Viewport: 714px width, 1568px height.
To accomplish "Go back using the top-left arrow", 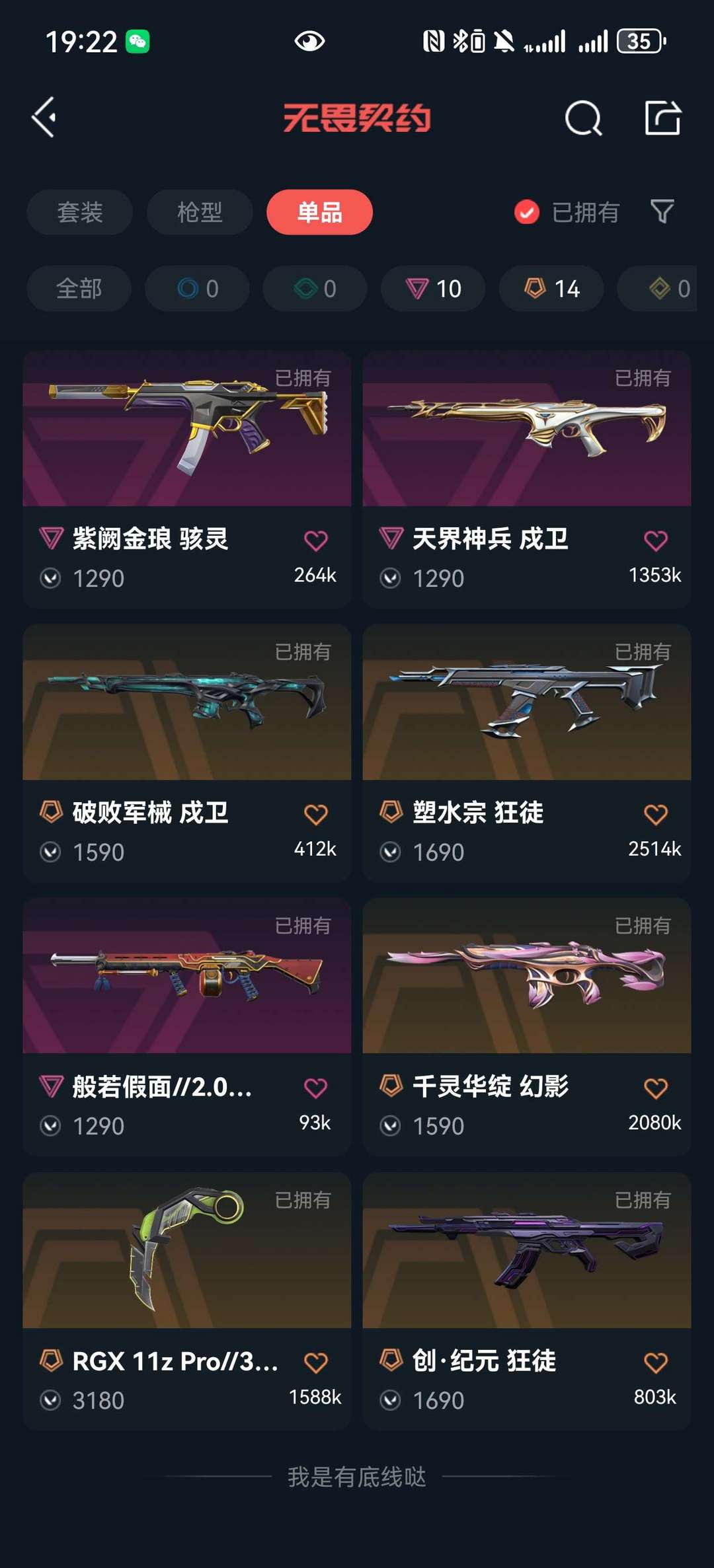I will click(x=44, y=118).
